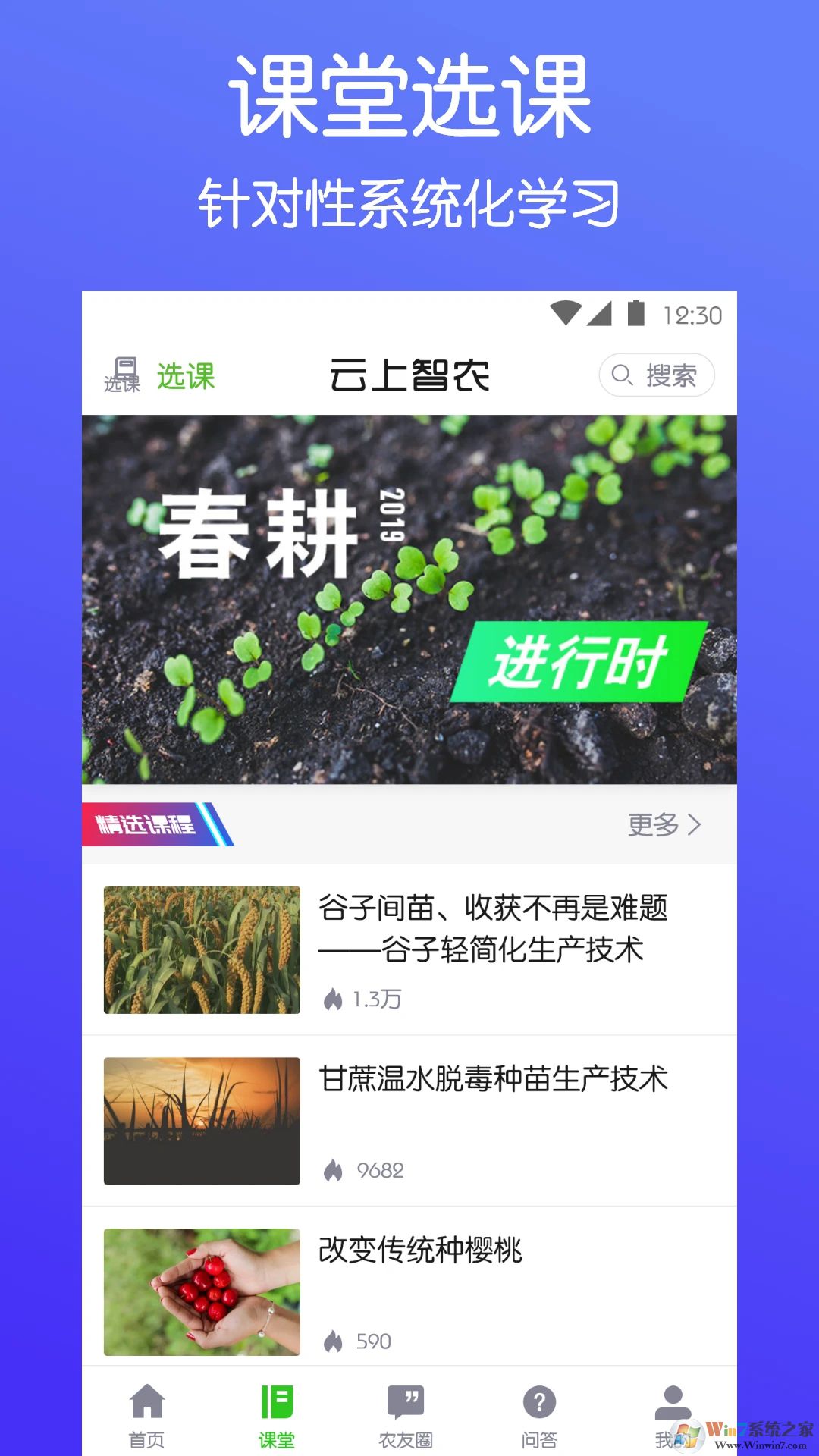This screenshot has height=1456, width=819.
Task: Tap the 改变传统种樱桃 cherry thumbnail
Action: coord(201,1289)
